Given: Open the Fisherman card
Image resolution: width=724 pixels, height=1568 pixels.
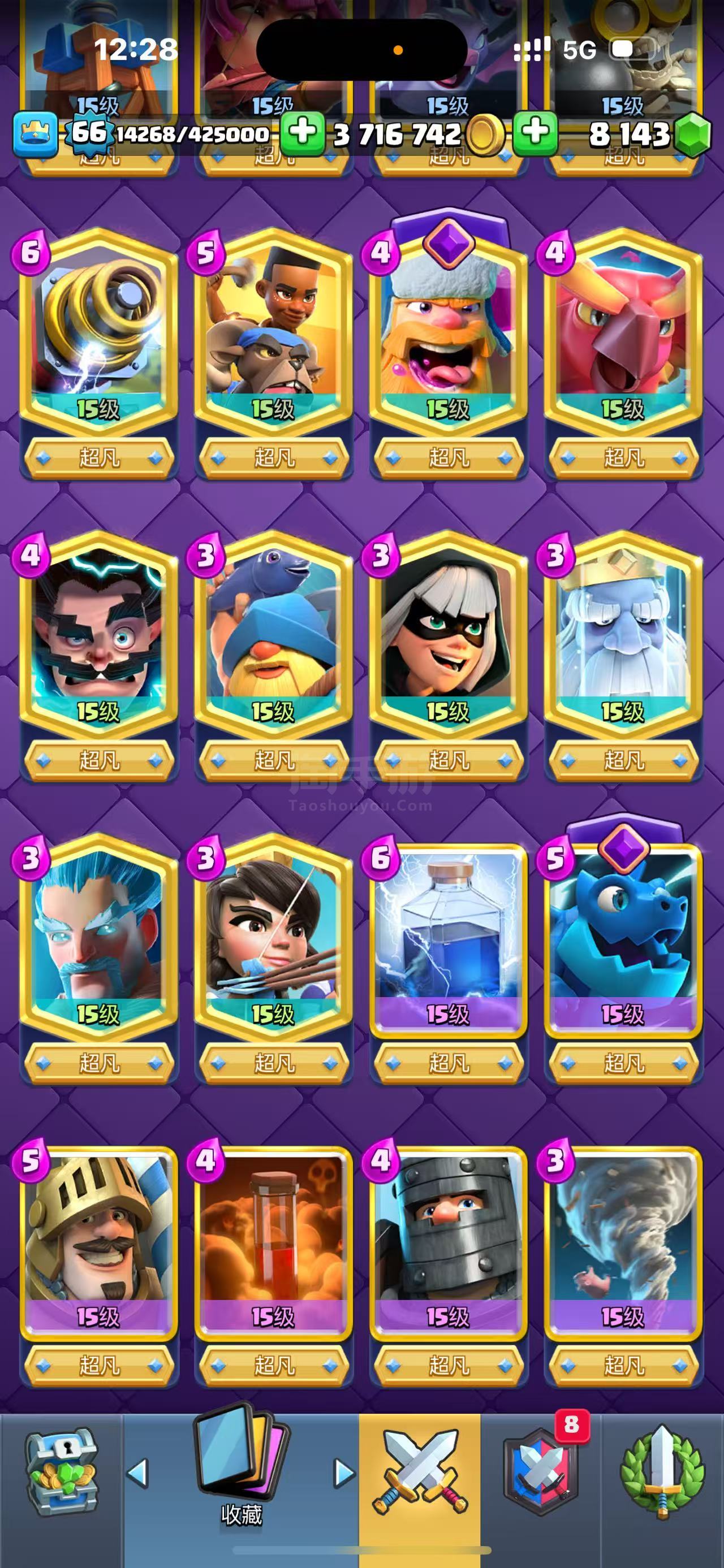Looking at the screenshot, I should (x=273, y=657).
